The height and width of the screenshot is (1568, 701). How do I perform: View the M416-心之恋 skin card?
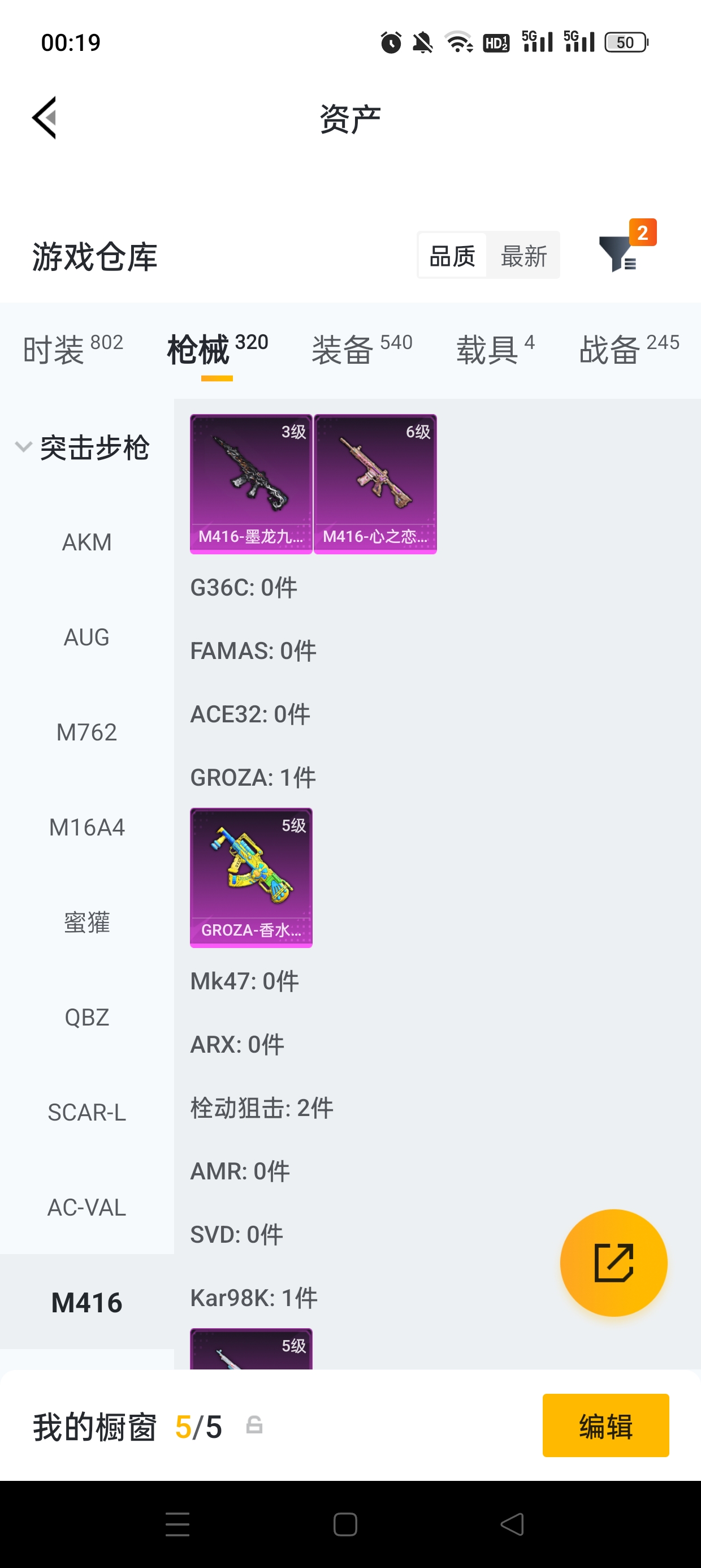pos(375,484)
